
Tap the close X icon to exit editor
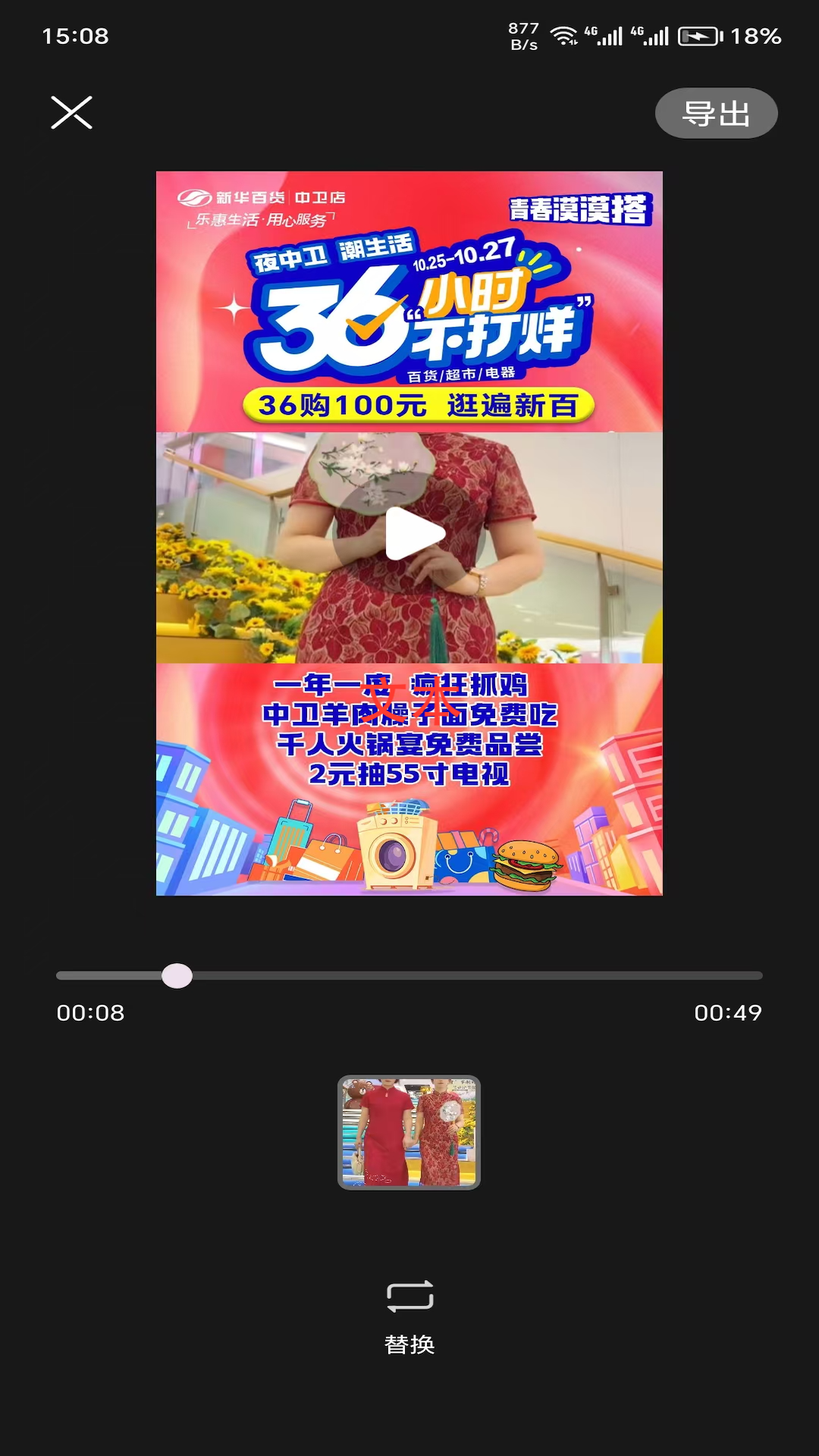[73, 112]
